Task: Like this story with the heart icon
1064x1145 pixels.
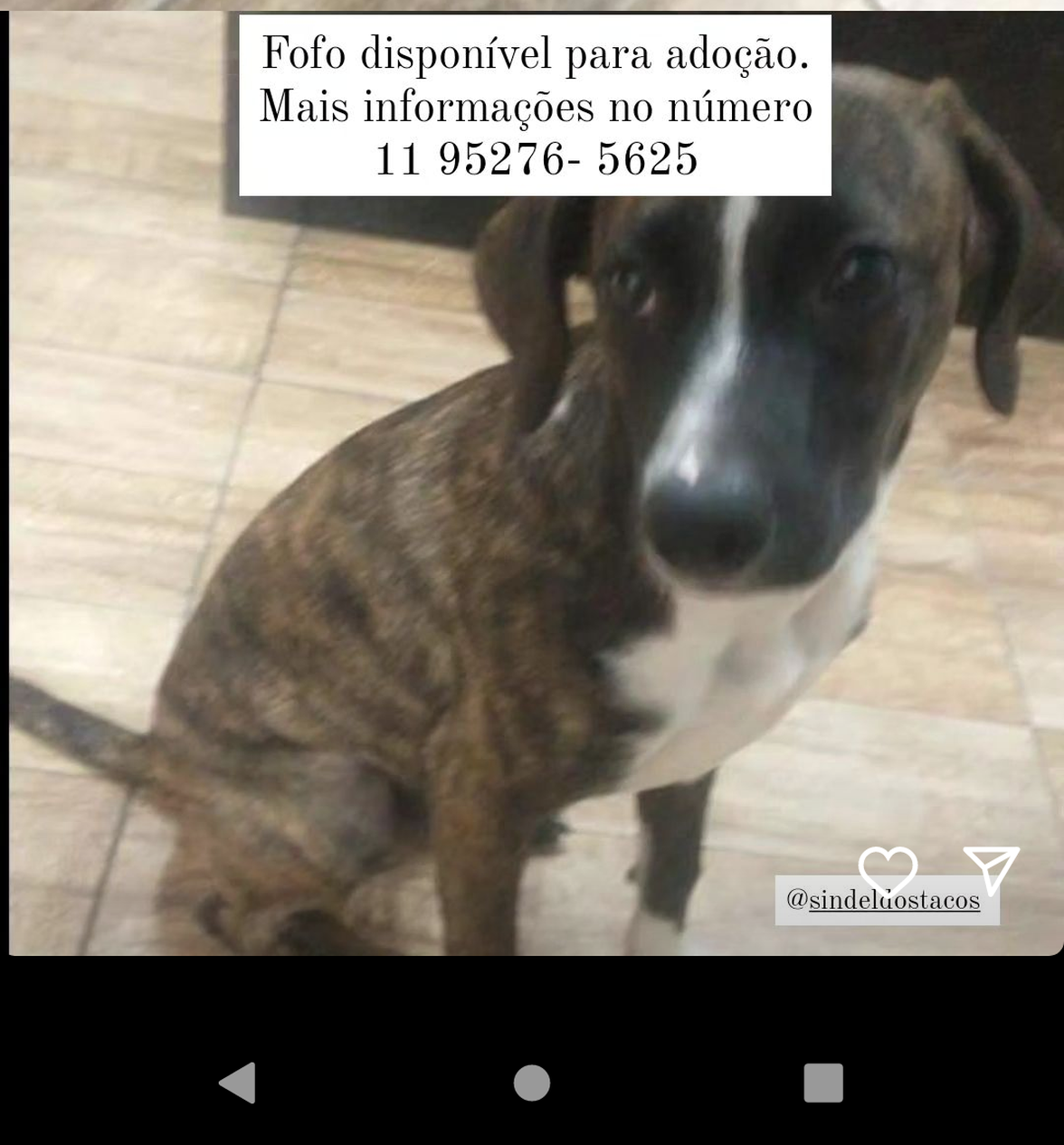Action: pos(888,870)
